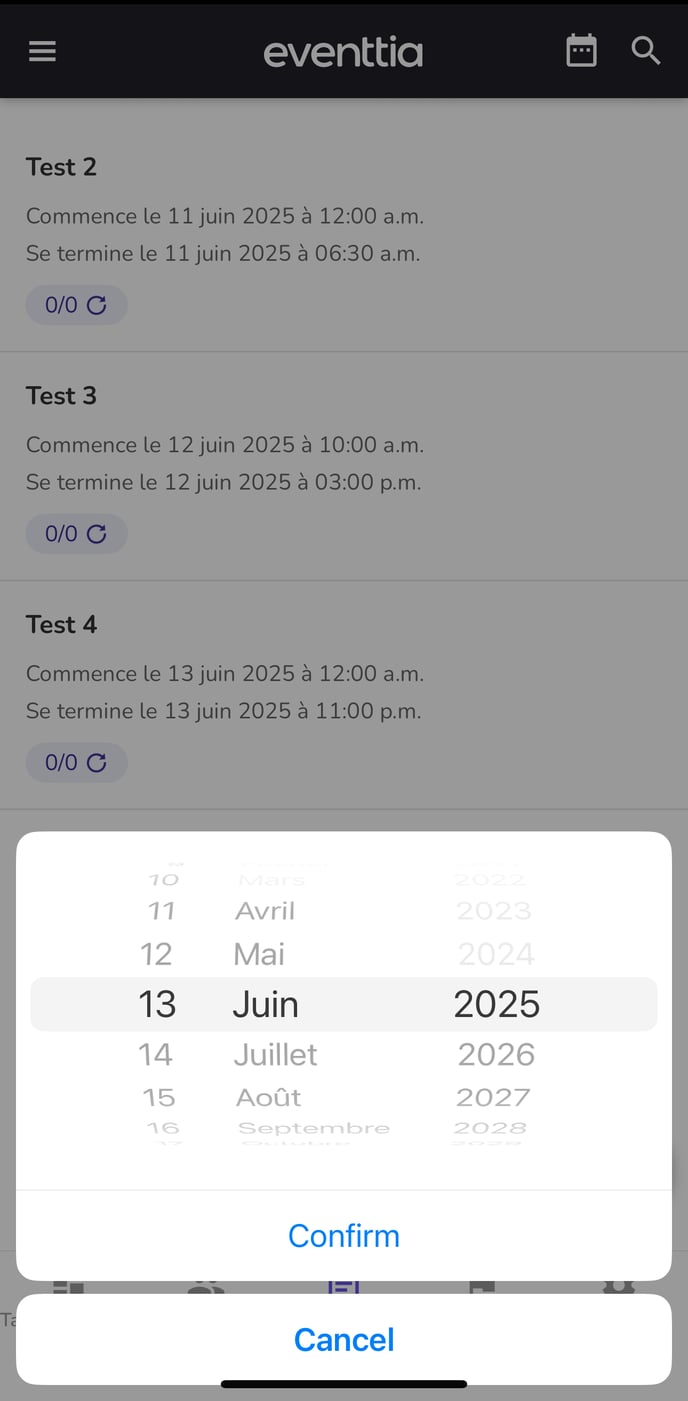Choose Mai in the month wheel
Screen dimensions: 688x1401
tap(259, 954)
